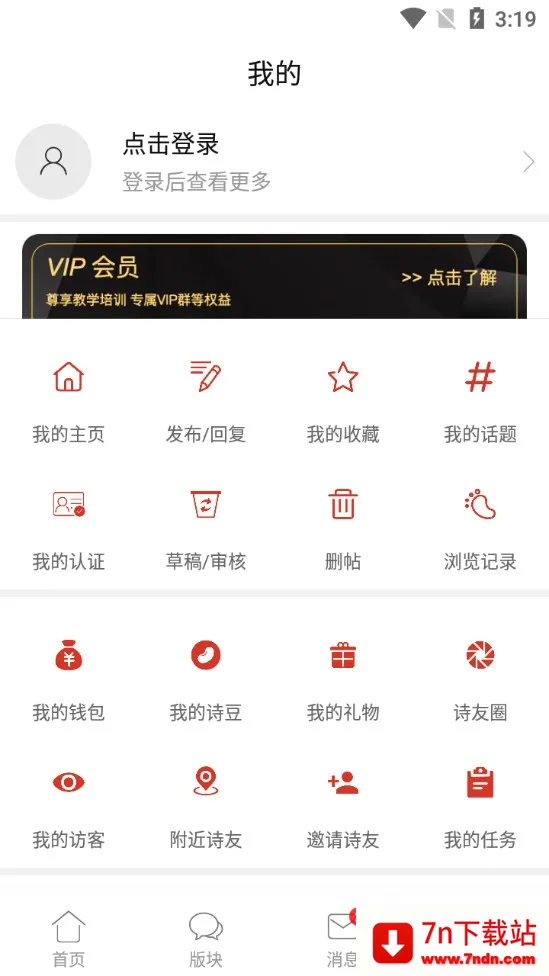549x976 pixels.
Task: Open 我的诗豆
Action: 205,680
